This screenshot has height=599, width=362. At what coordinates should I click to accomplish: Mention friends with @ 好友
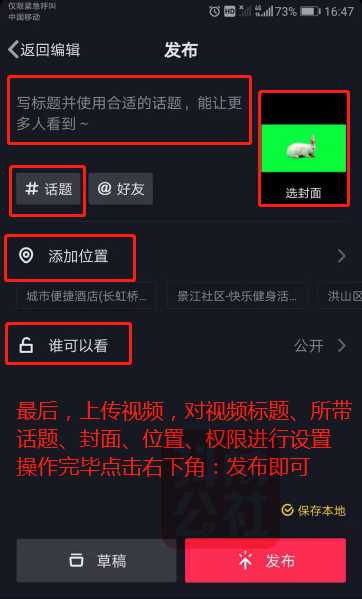pos(121,189)
